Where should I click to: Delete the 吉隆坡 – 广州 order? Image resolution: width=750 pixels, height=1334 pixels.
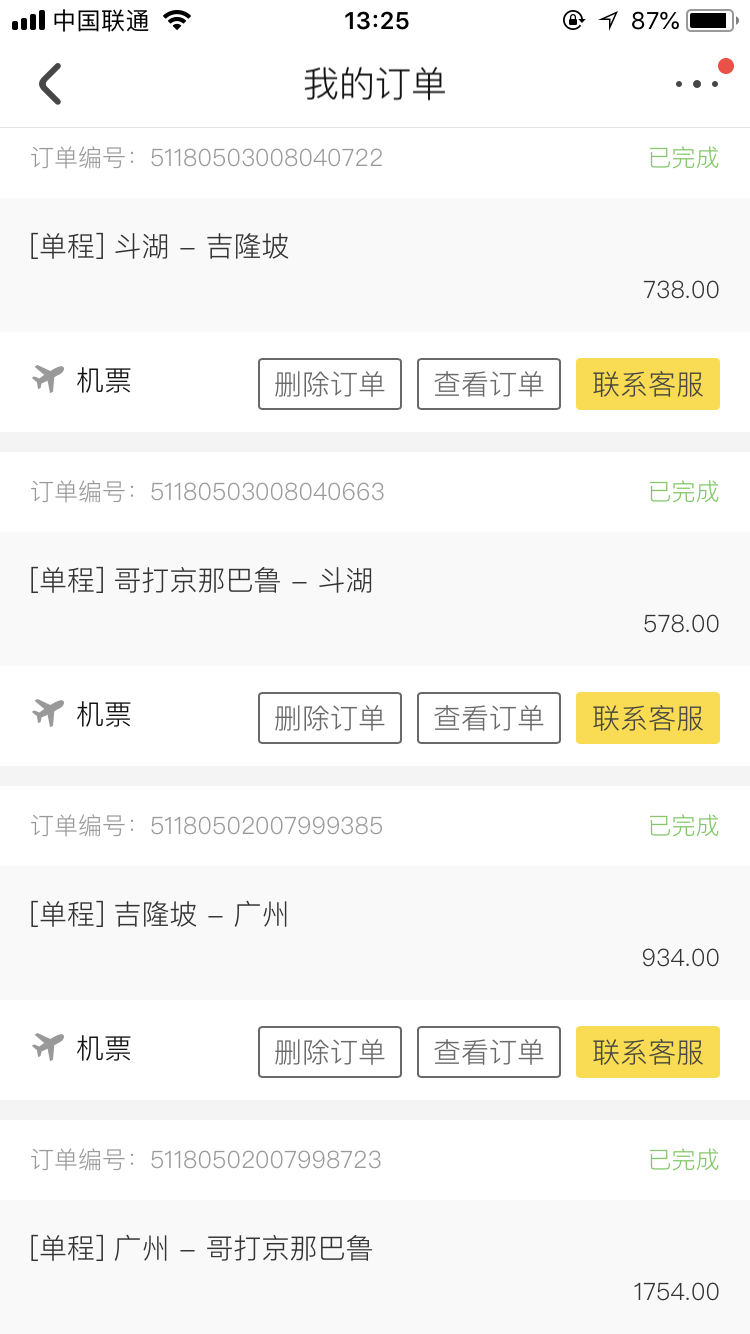click(330, 1052)
